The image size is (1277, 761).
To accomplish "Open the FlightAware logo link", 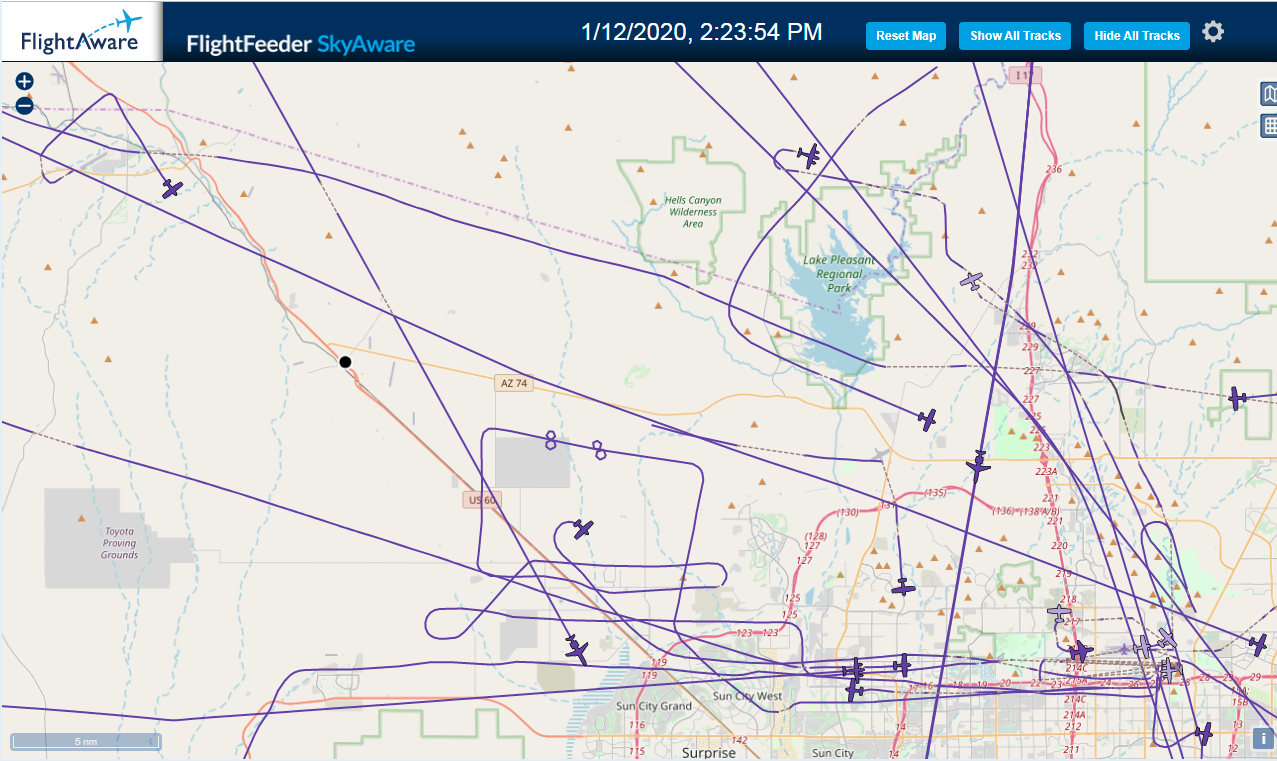I will 82,33.
